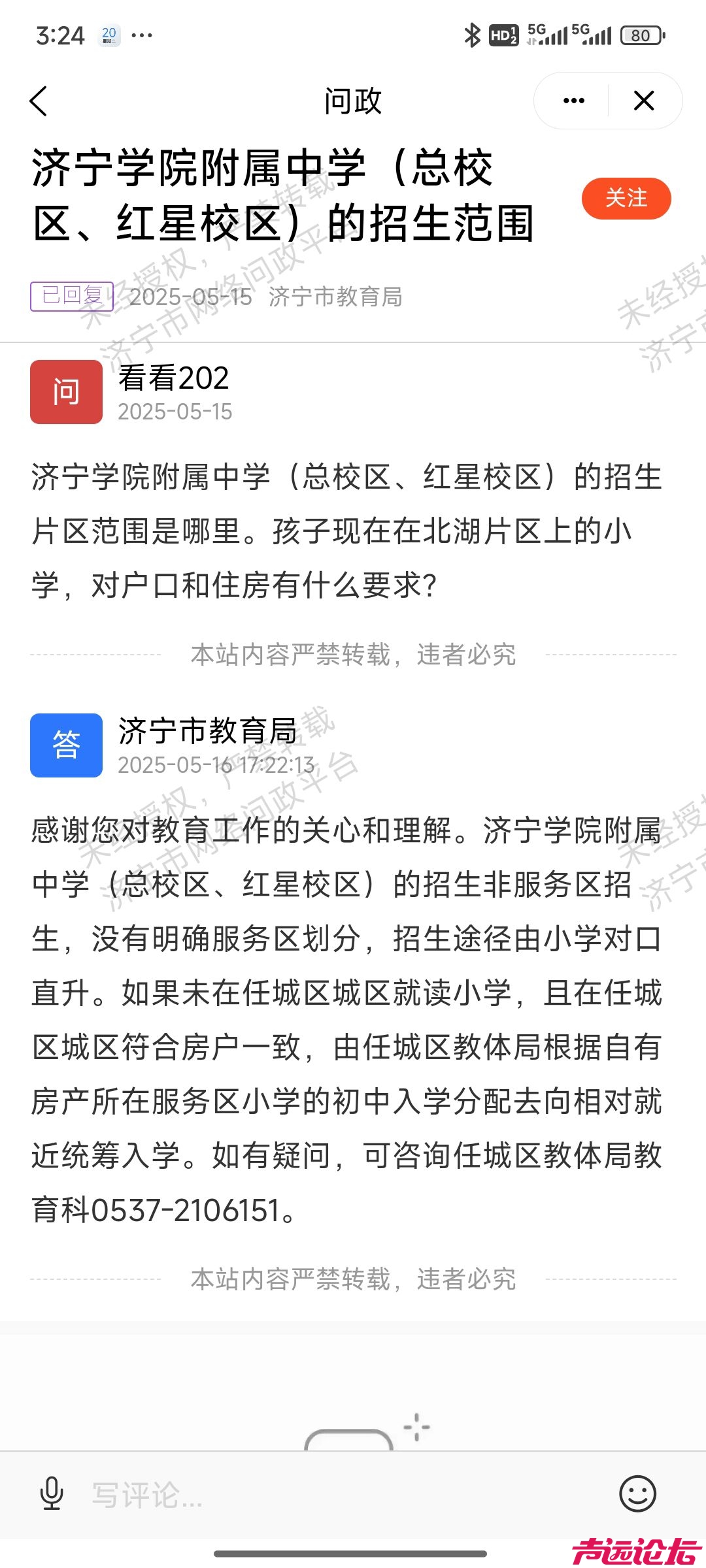706x1568 pixels.
Task: Close the mini-program with the X
Action: [x=644, y=101]
